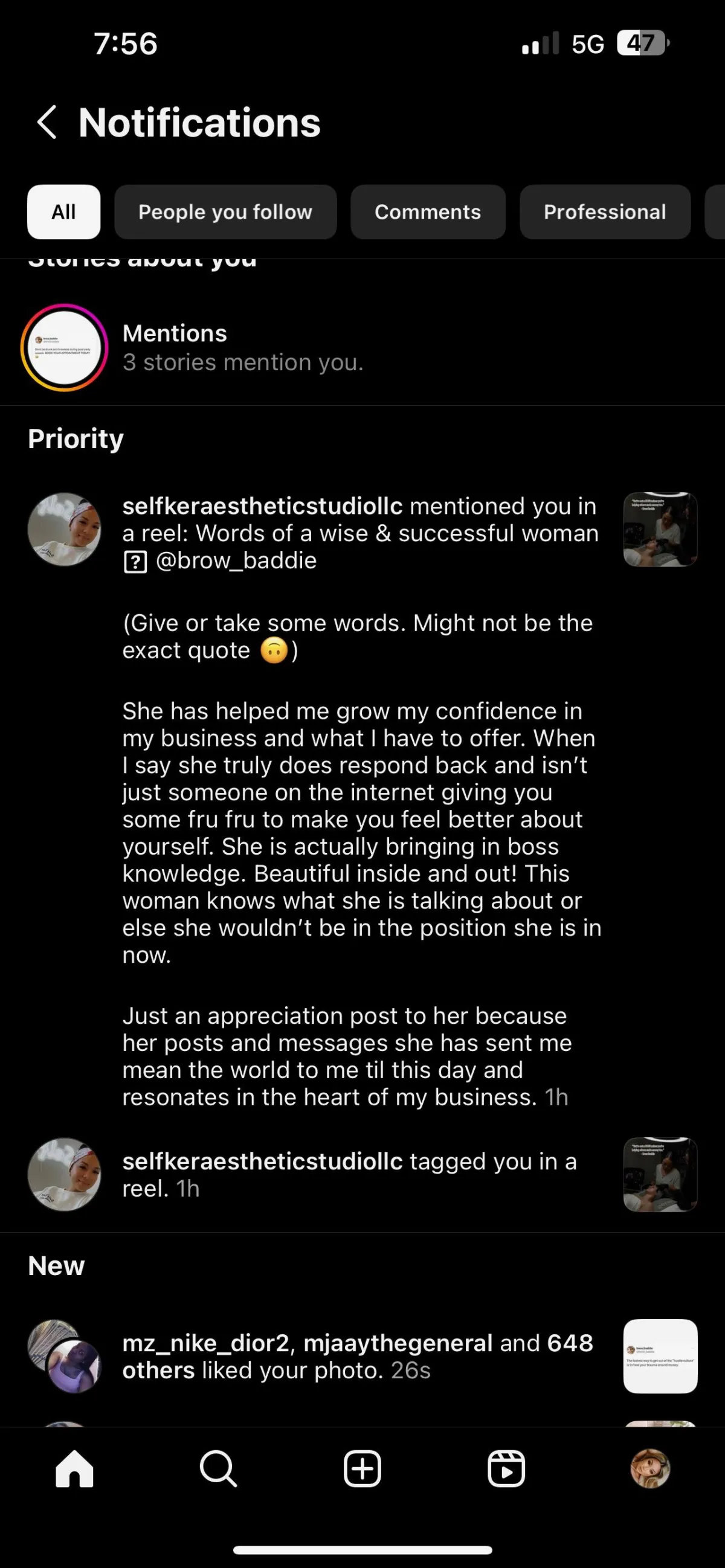Viewport: 725px width, 1568px height.
Task: Open the mz_nike_dior2 liked your photo notification
Action: coord(358,1356)
